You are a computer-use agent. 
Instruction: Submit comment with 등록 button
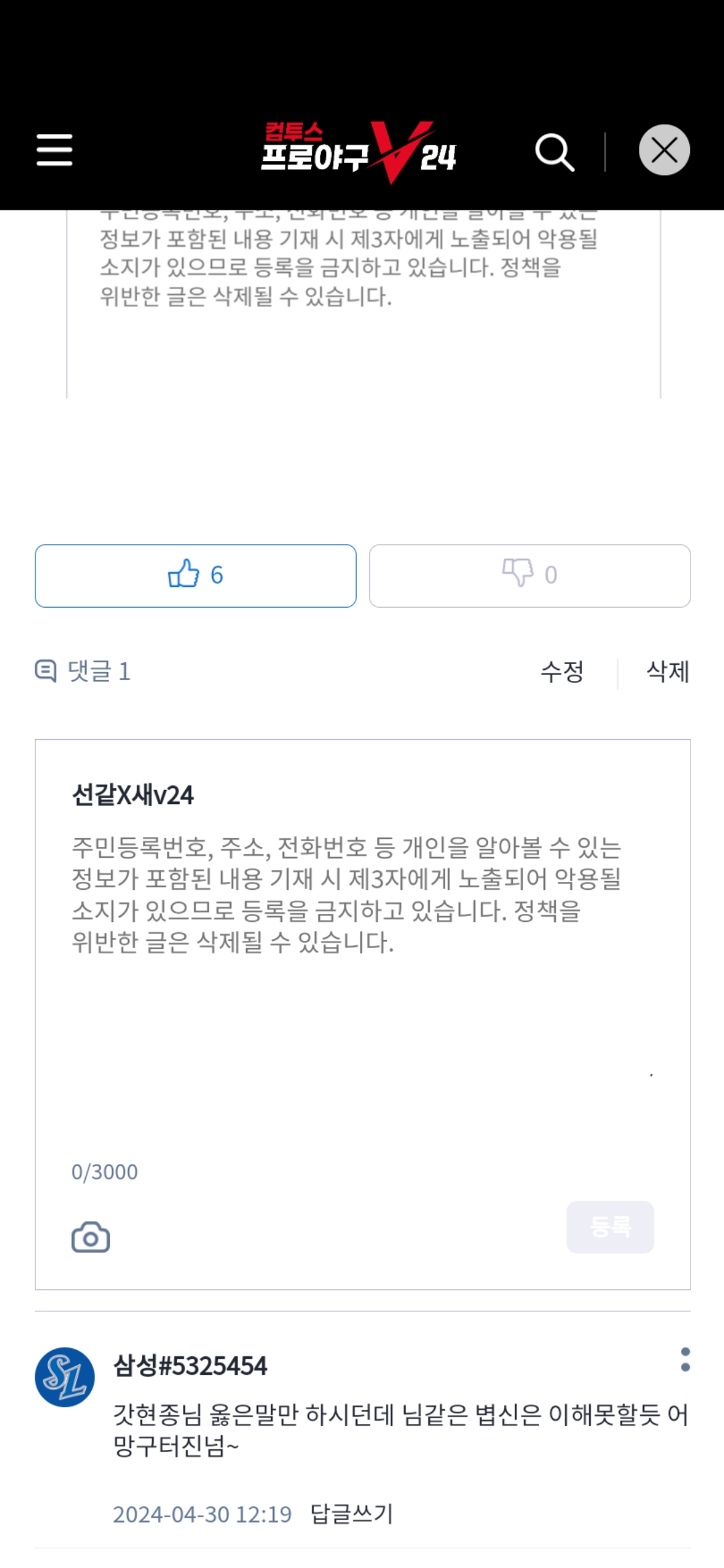coord(610,1227)
